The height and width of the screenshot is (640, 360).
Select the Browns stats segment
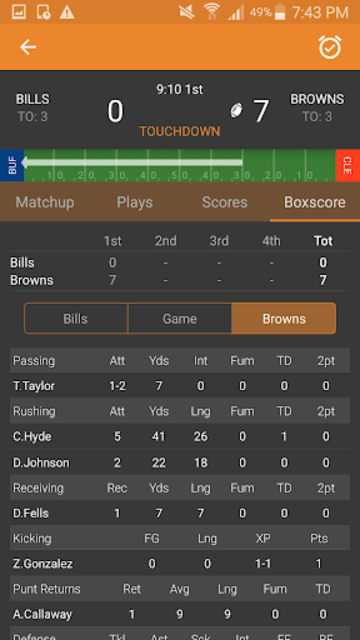pos(284,318)
